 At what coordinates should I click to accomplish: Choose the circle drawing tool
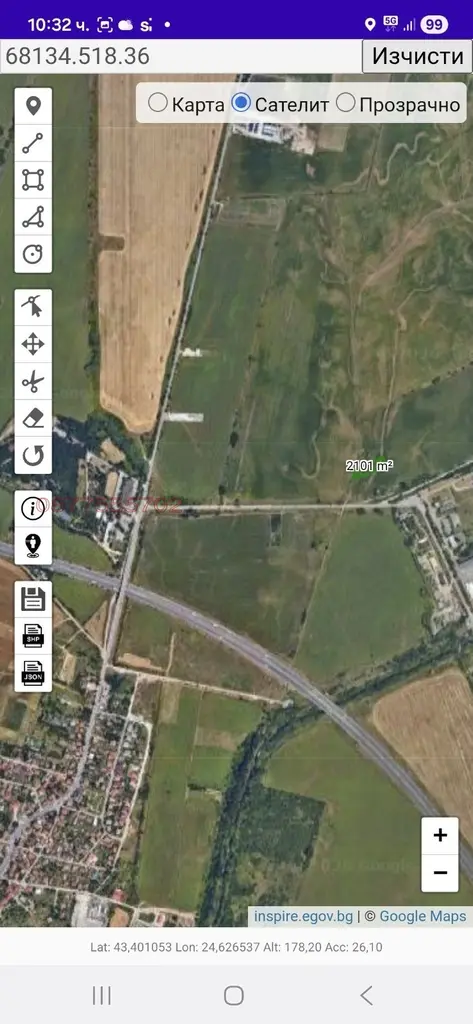point(33,254)
